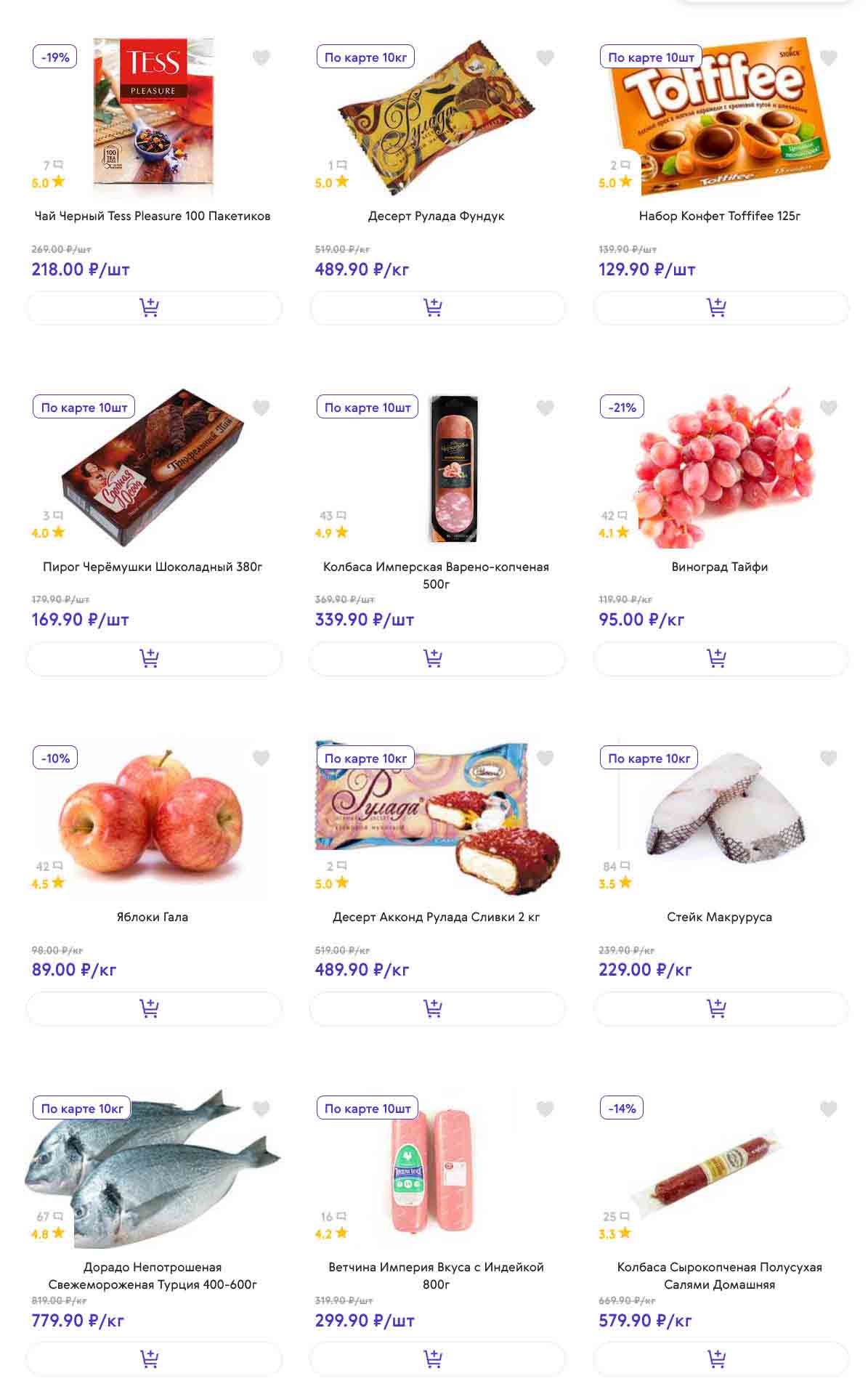Open the Колбаса Имперская 500г product
Viewport: 868px width, 1389px height.
pyautogui.click(x=436, y=575)
